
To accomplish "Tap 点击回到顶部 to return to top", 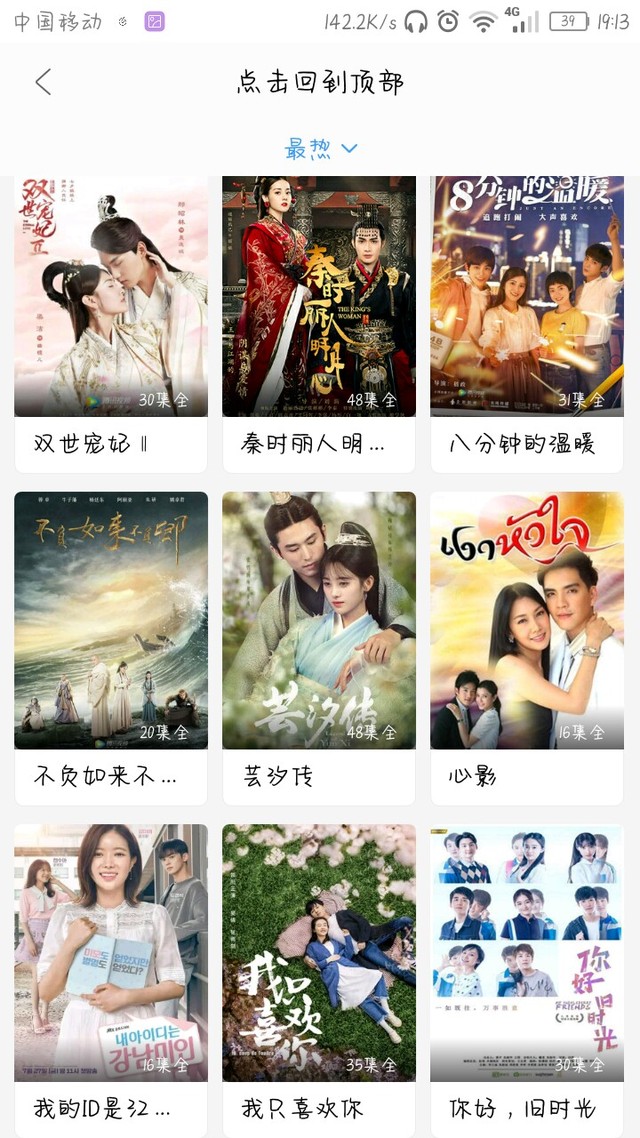I will pyautogui.click(x=320, y=82).
